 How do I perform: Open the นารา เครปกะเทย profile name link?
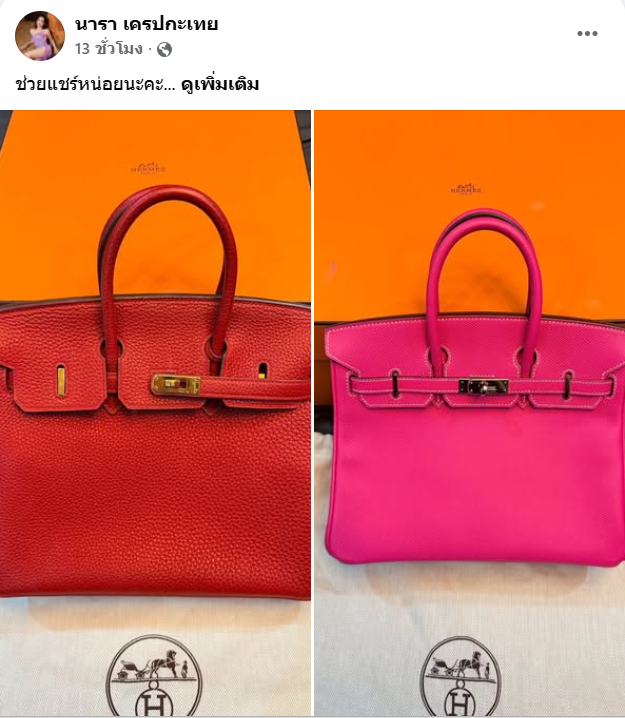146,24
